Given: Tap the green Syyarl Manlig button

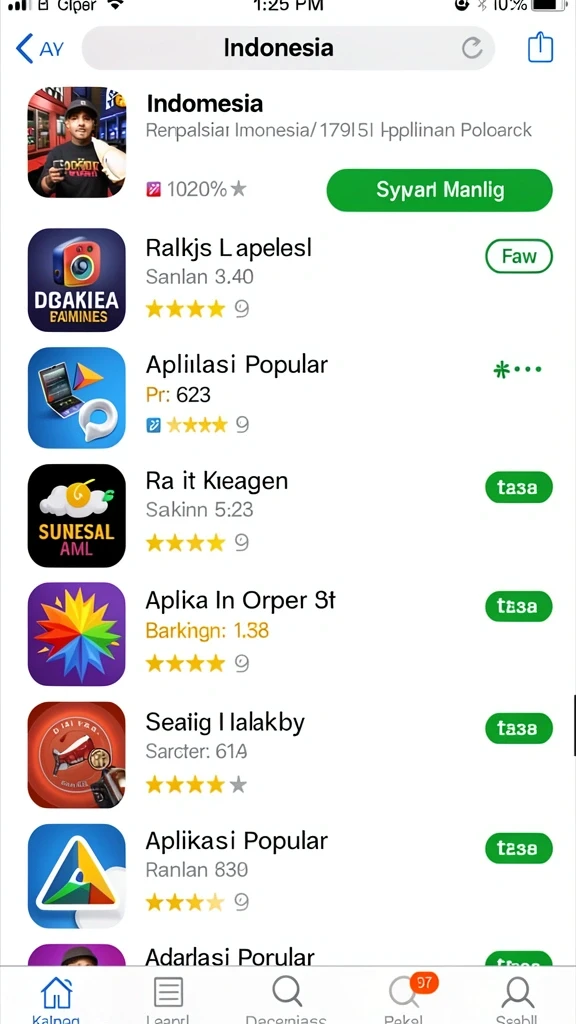Looking at the screenshot, I should (440, 190).
